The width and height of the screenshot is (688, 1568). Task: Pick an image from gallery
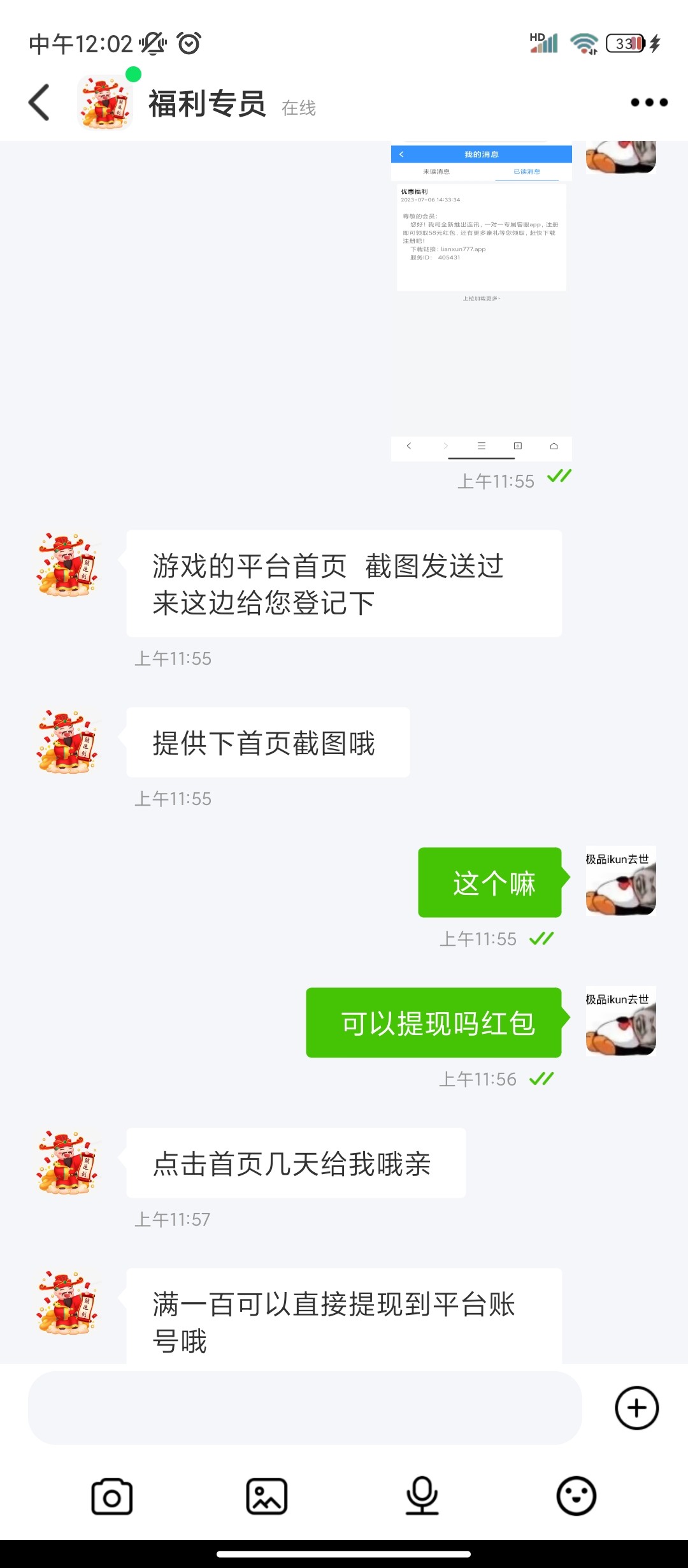click(267, 1497)
